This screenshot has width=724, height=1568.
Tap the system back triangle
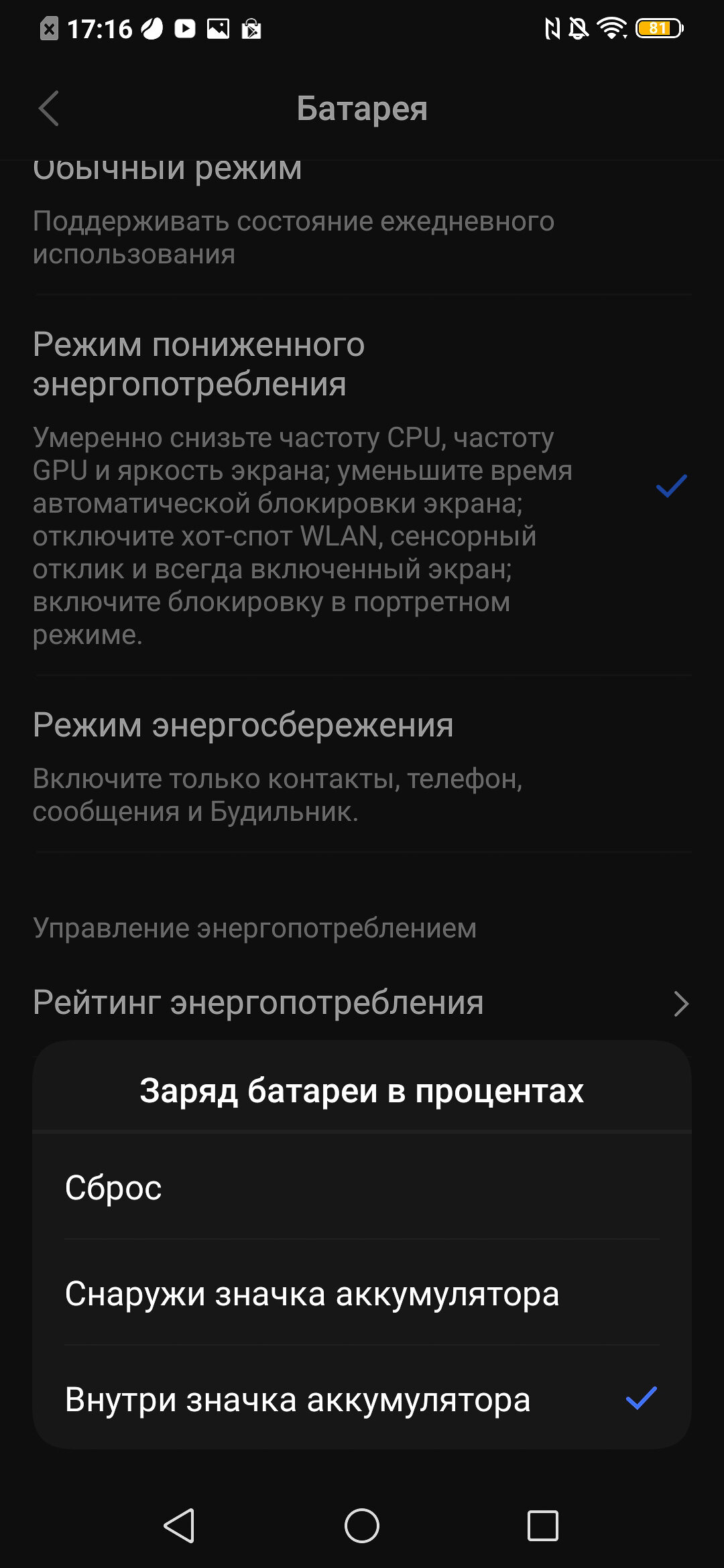[180, 1526]
